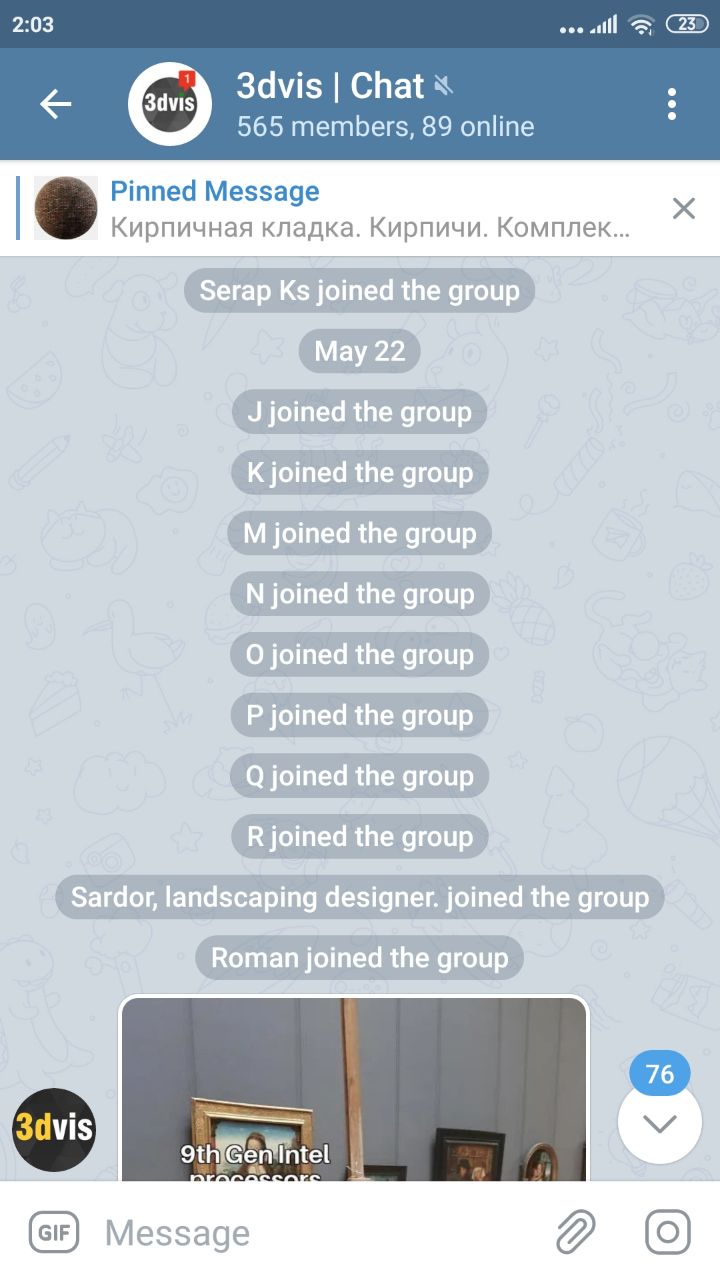Open the 3dvis sender avatar profile
The height and width of the screenshot is (1280, 720).
(54, 1129)
